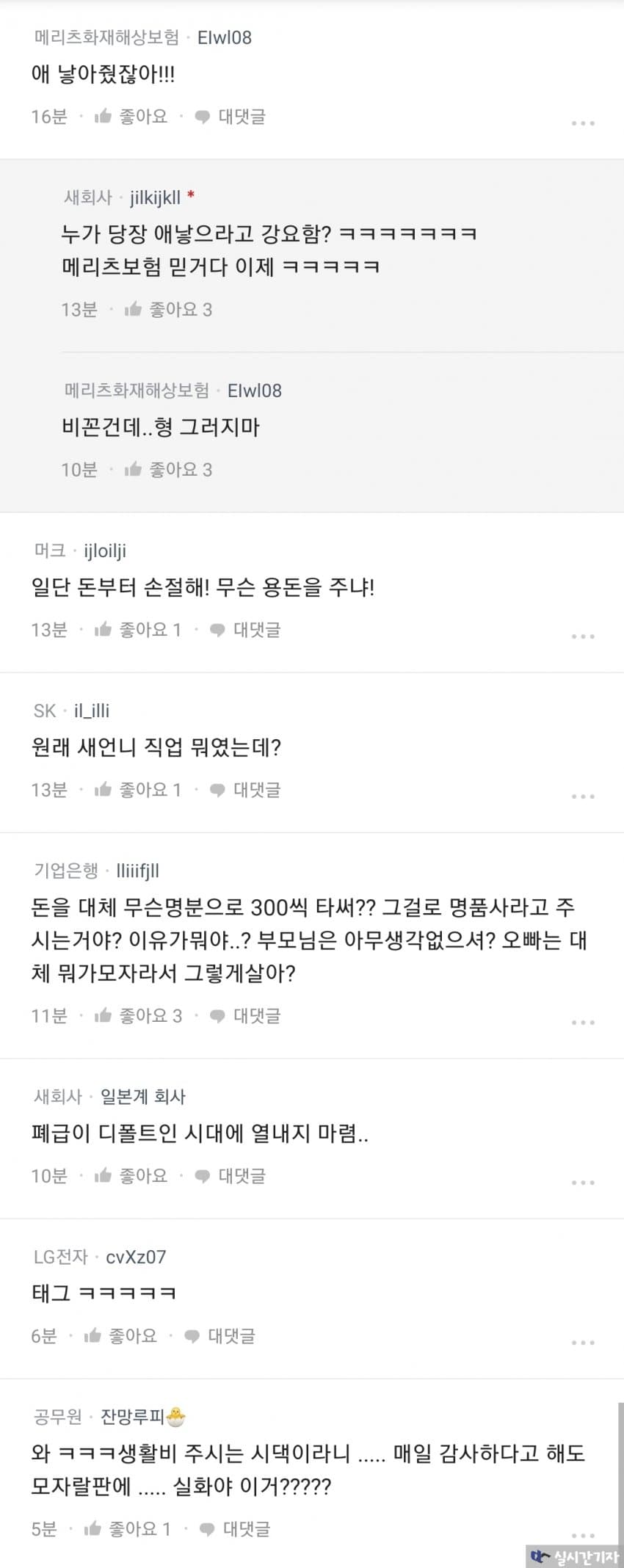The height and width of the screenshot is (1568, 624).
Task: Reply to Elwl08's comment '애 낳아줬잖아!!!'
Action: (x=230, y=116)
